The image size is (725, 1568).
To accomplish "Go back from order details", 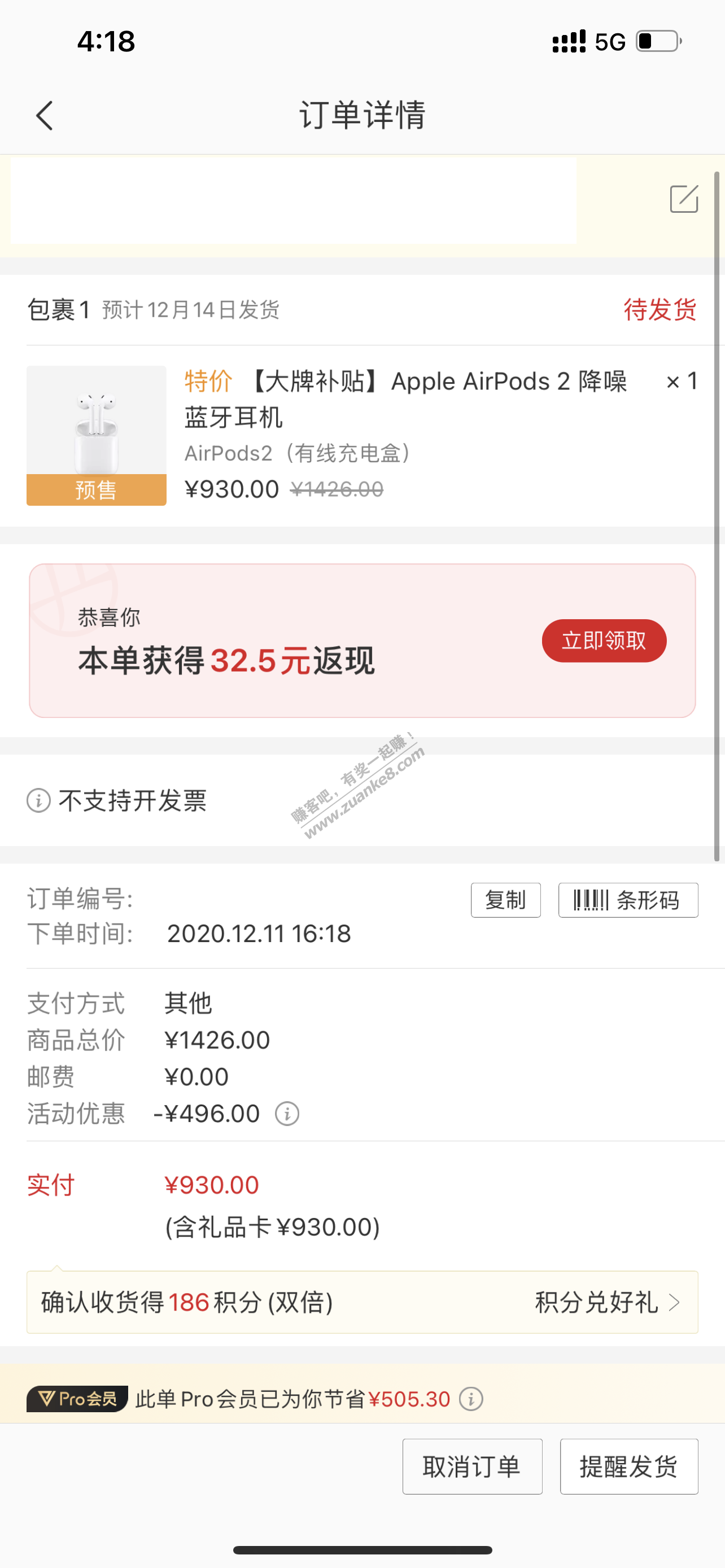I will pyautogui.click(x=45, y=116).
